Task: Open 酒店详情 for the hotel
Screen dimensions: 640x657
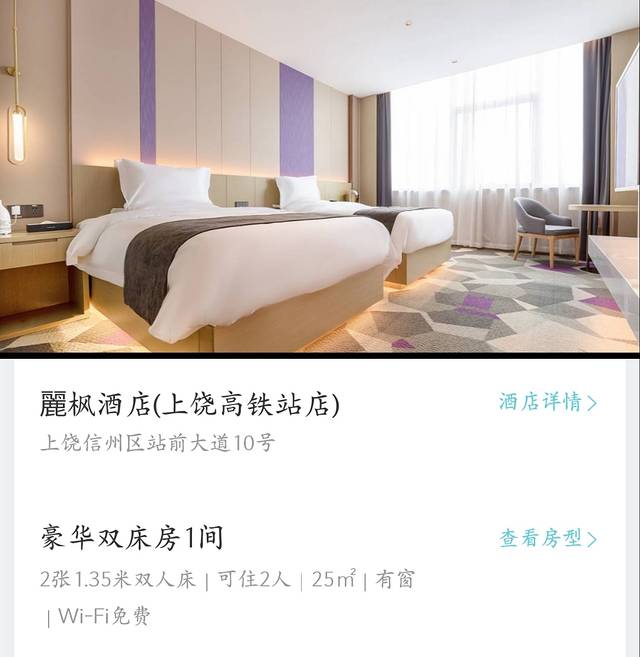Action: (x=548, y=403)
